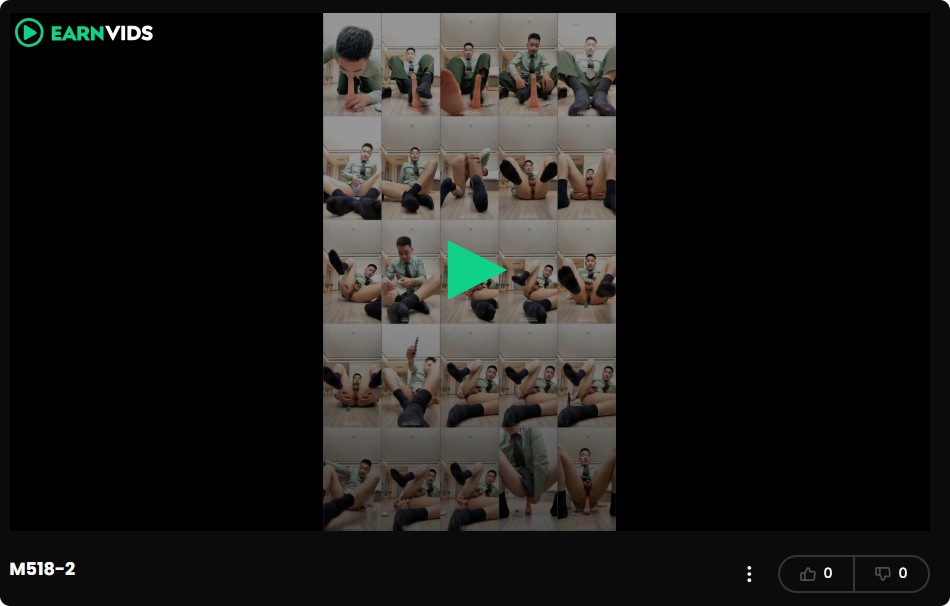Screen dimensions: 950x606
Task: Play the M518-2 video
Action: pyautogui.click(x=472, y=270)
